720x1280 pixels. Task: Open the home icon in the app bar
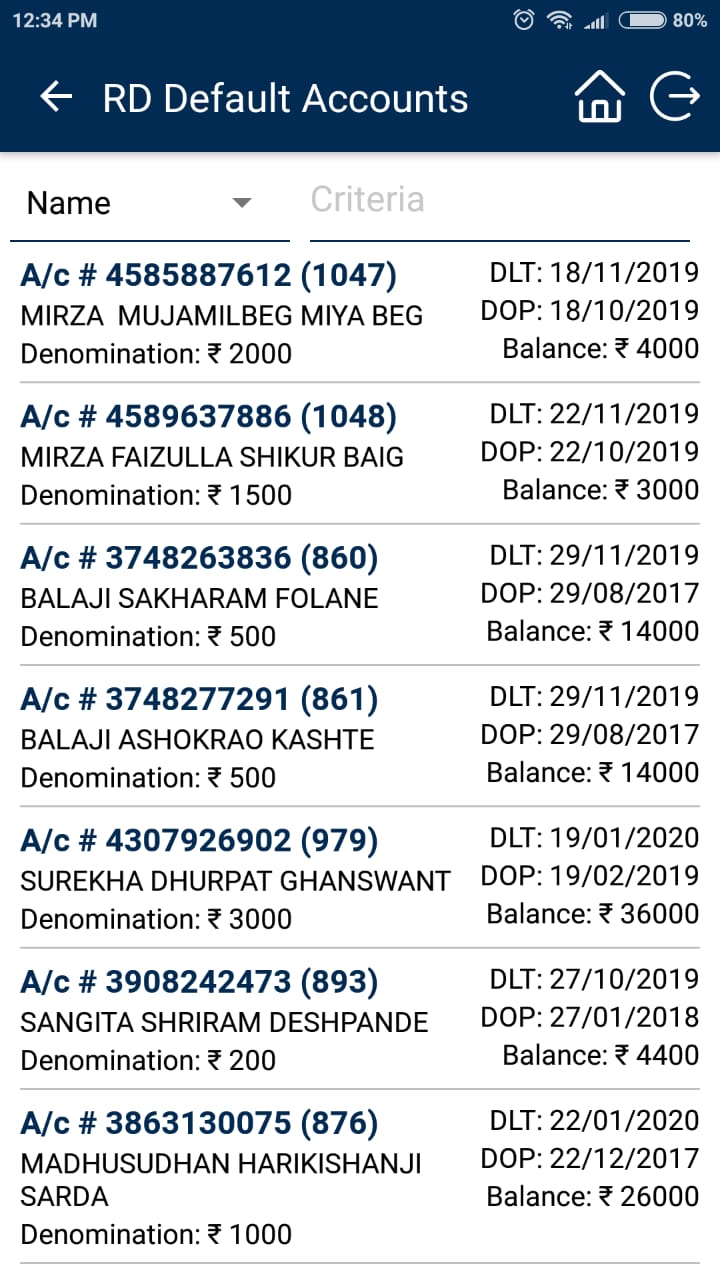click(x=599, y=98)
